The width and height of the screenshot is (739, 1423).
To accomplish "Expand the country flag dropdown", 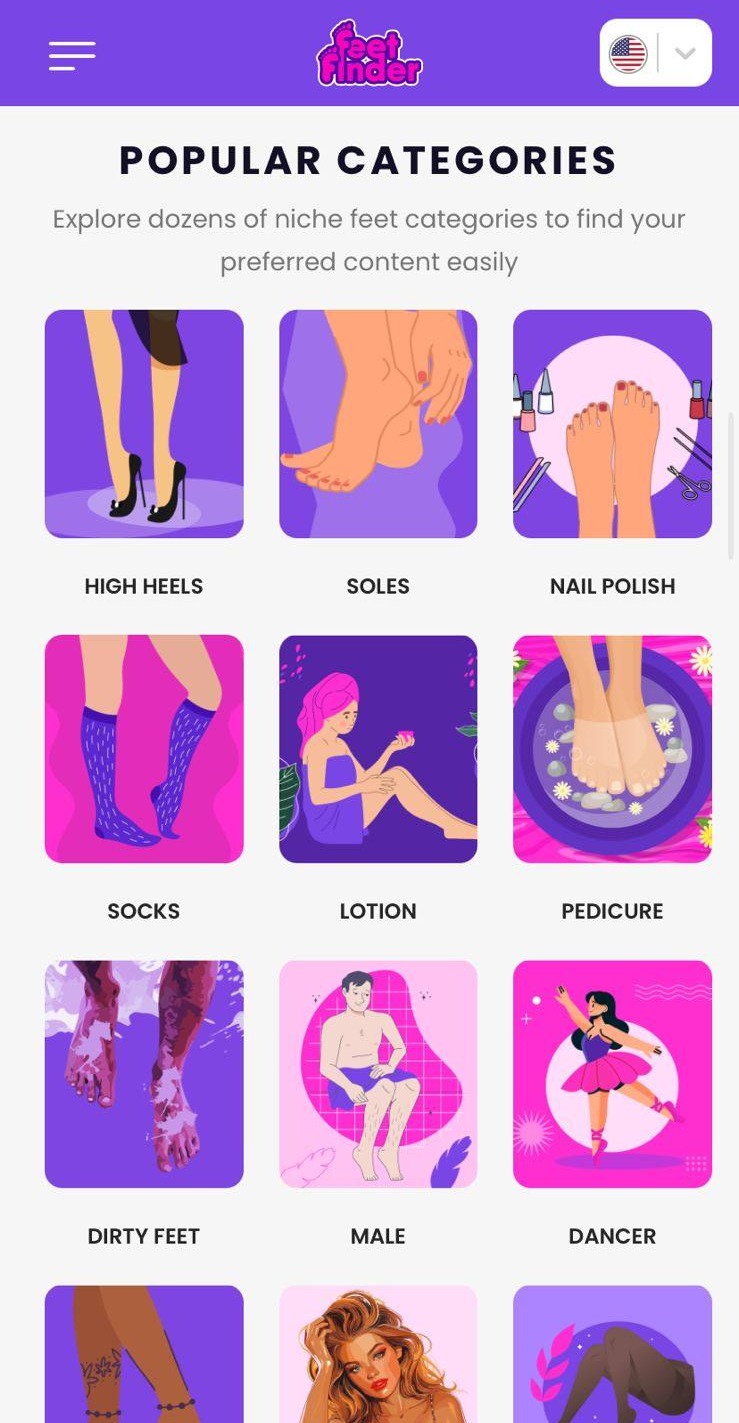I will (656, 53).
